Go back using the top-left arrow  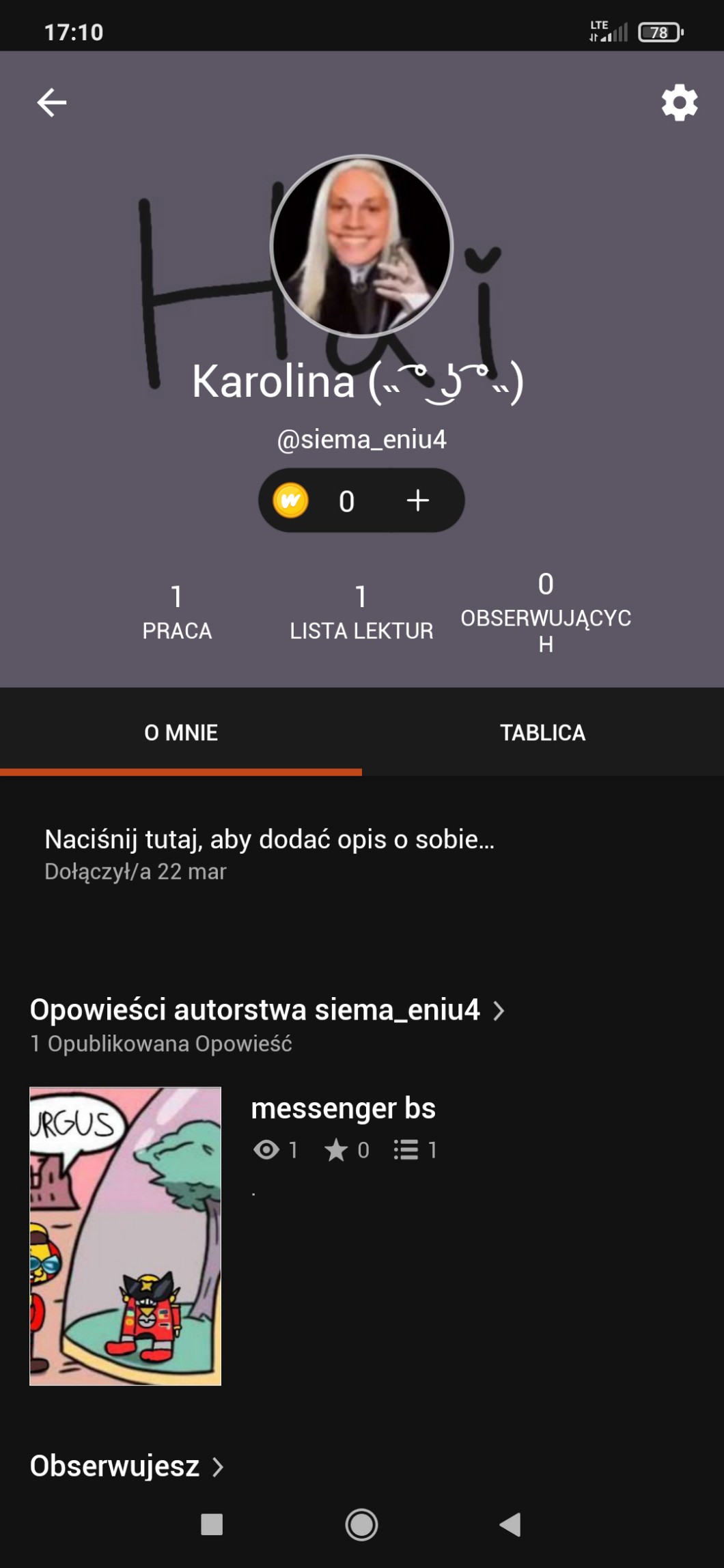coord(52,103)
